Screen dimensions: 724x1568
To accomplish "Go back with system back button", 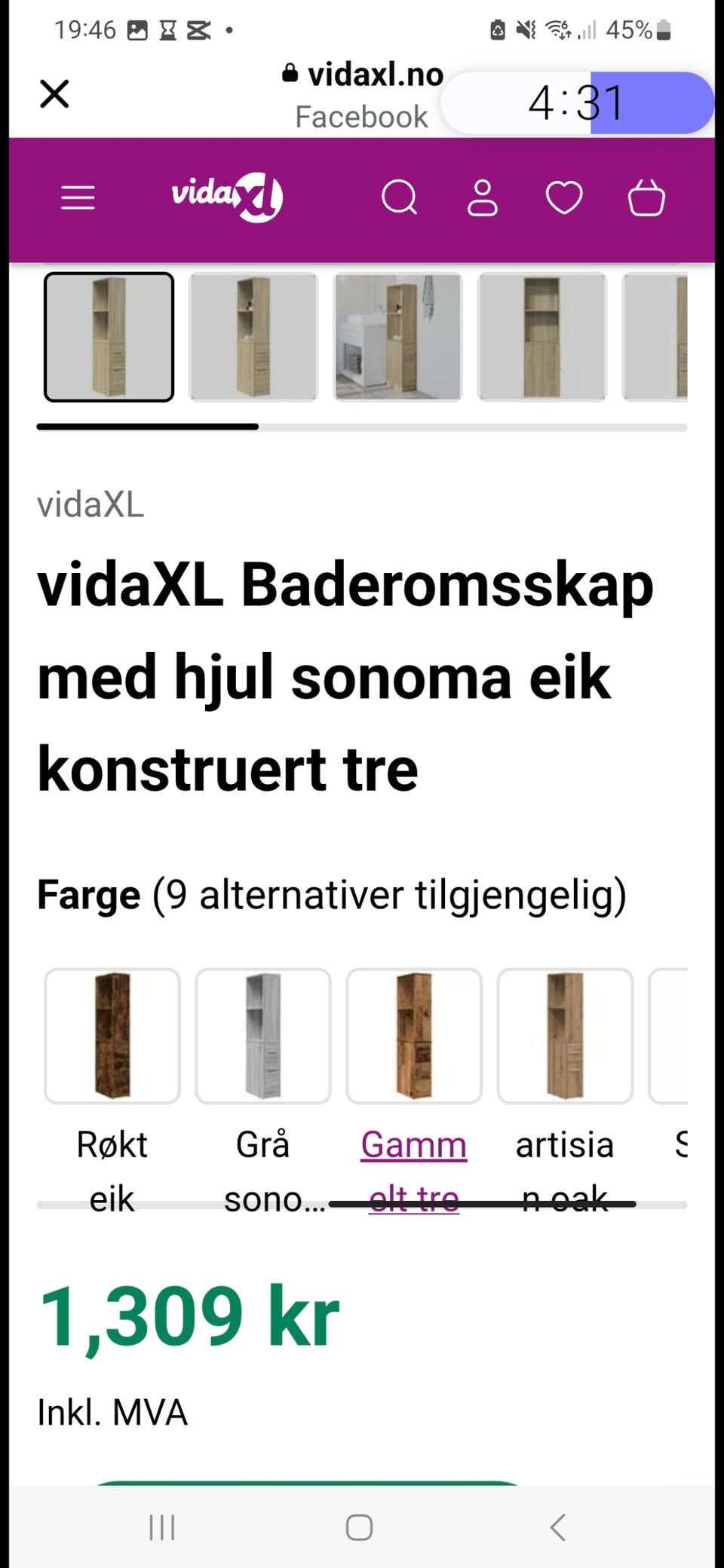I will point(558,1527).
